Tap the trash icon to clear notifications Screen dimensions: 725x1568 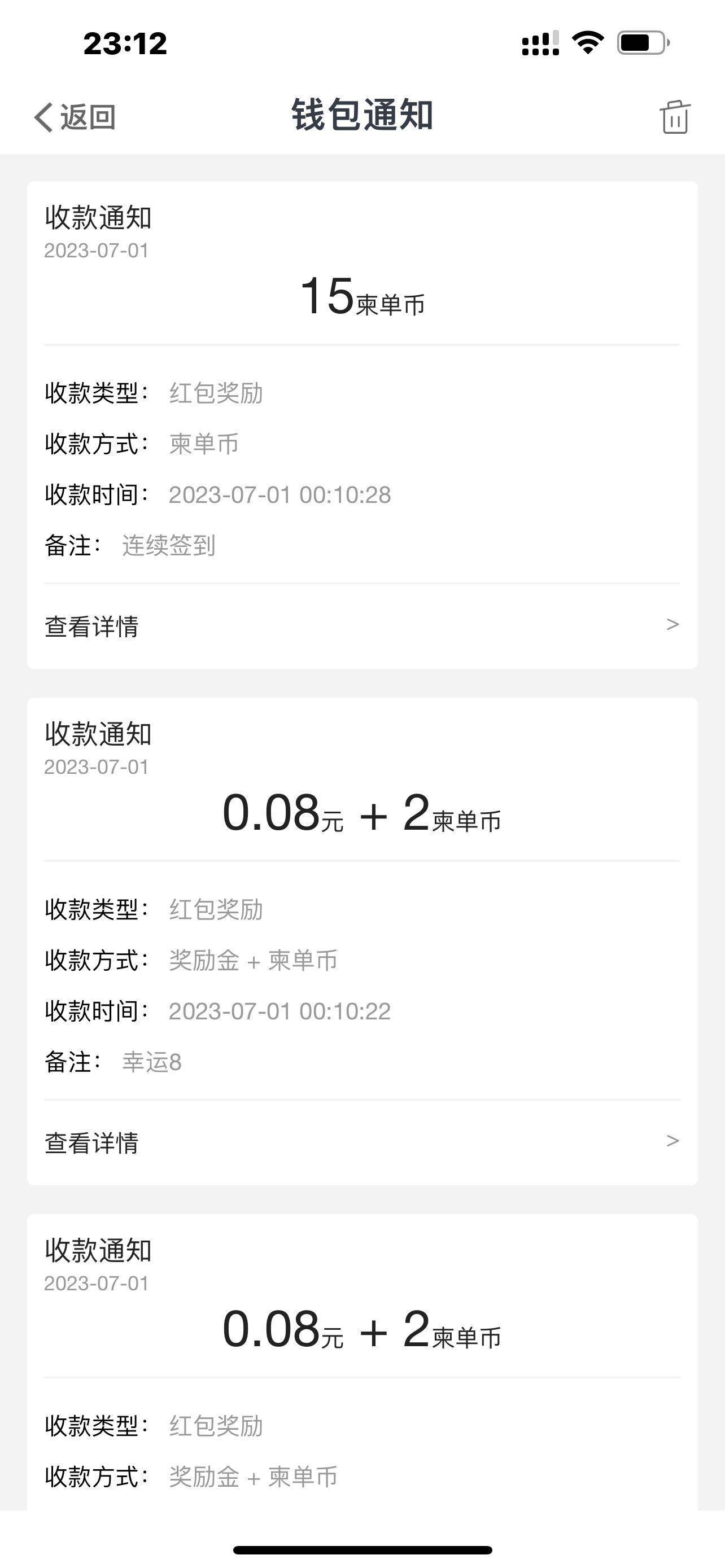tap(675, 117)
